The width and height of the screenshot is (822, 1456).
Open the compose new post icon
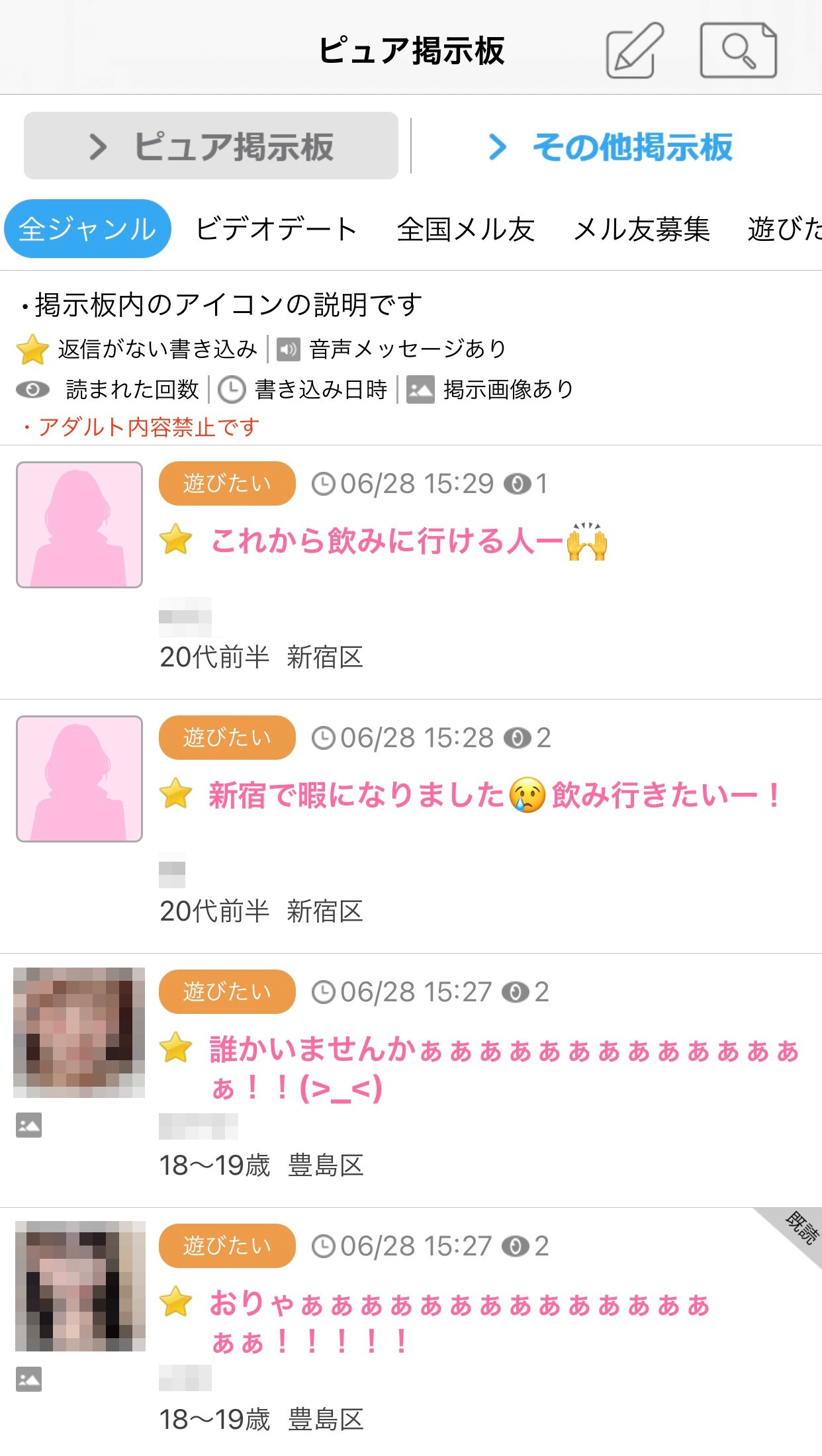(634, 50)
